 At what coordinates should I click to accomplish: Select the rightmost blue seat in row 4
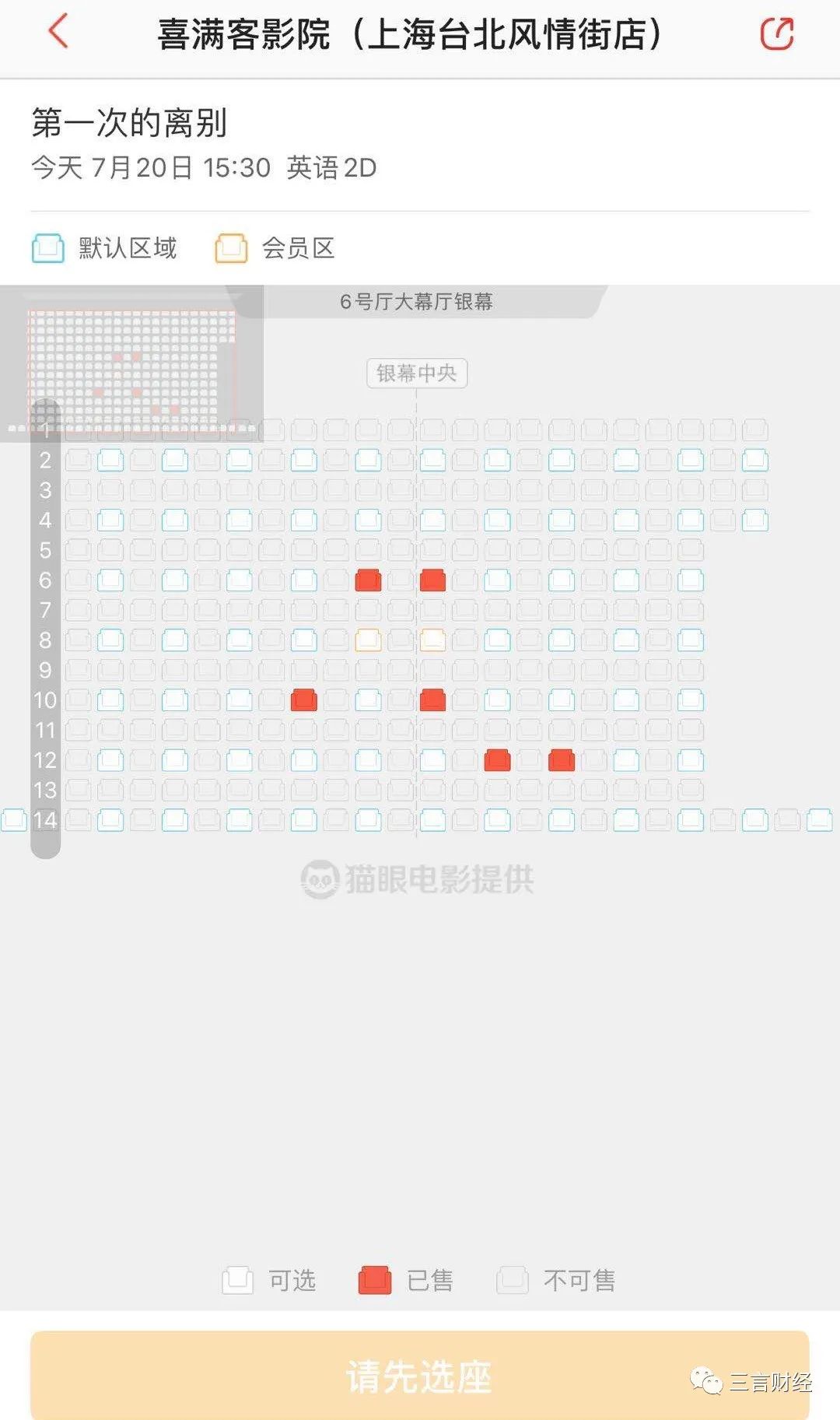pos(754,520)
